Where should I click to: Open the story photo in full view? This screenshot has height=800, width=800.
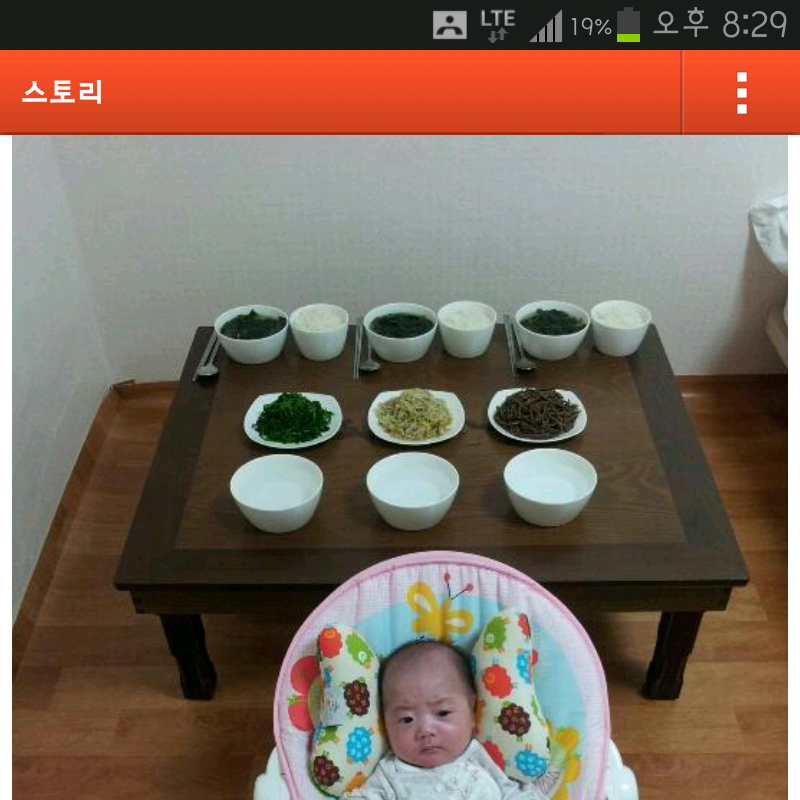point(400,467)
